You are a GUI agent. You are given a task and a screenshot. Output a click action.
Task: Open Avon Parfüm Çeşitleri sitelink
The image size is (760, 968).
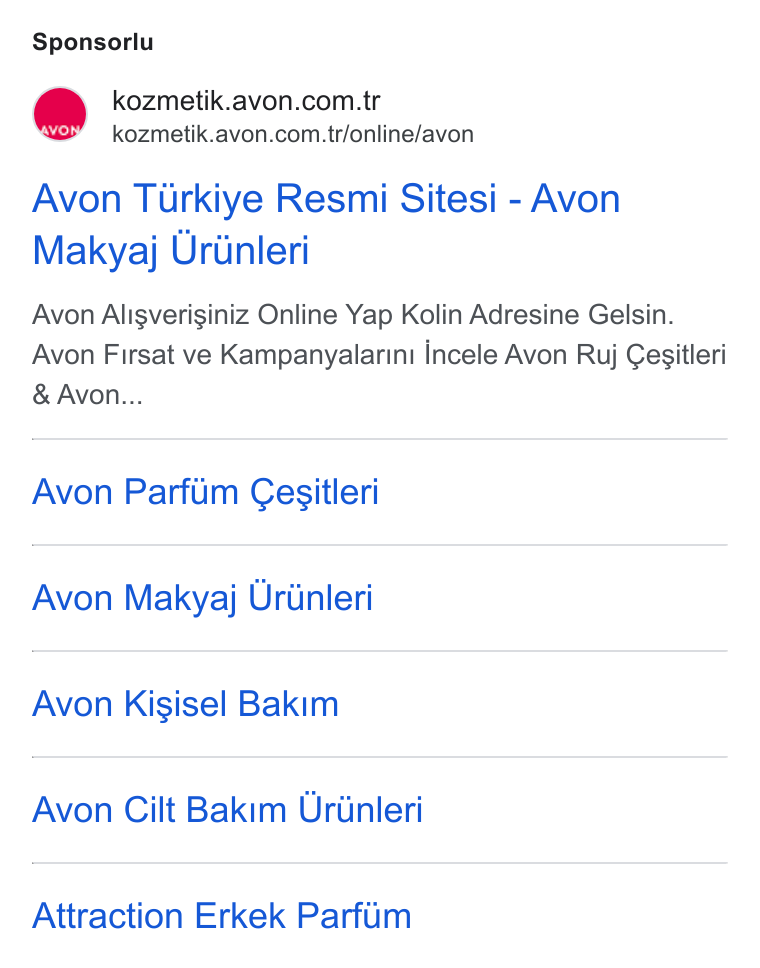206,492
